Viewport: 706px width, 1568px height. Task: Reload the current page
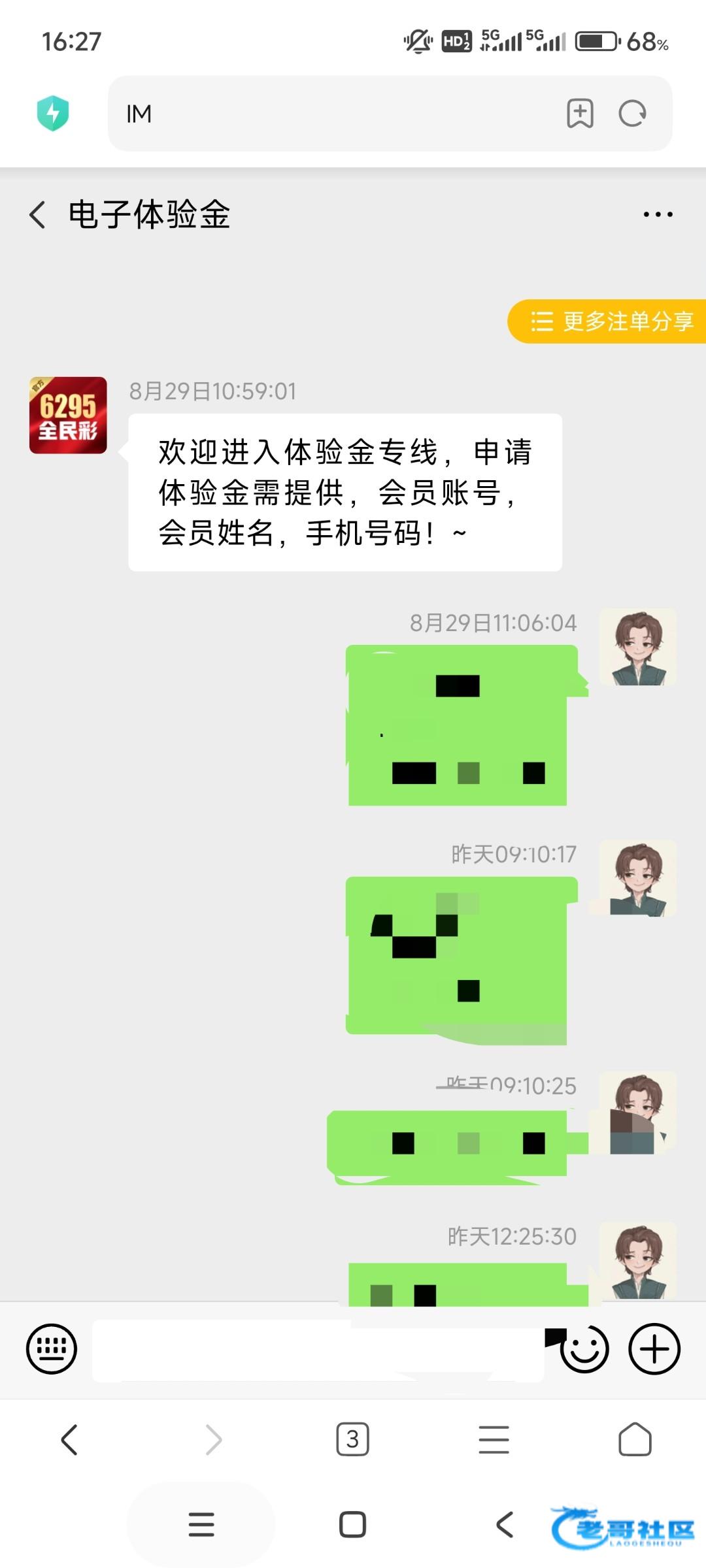coord(632,114)
